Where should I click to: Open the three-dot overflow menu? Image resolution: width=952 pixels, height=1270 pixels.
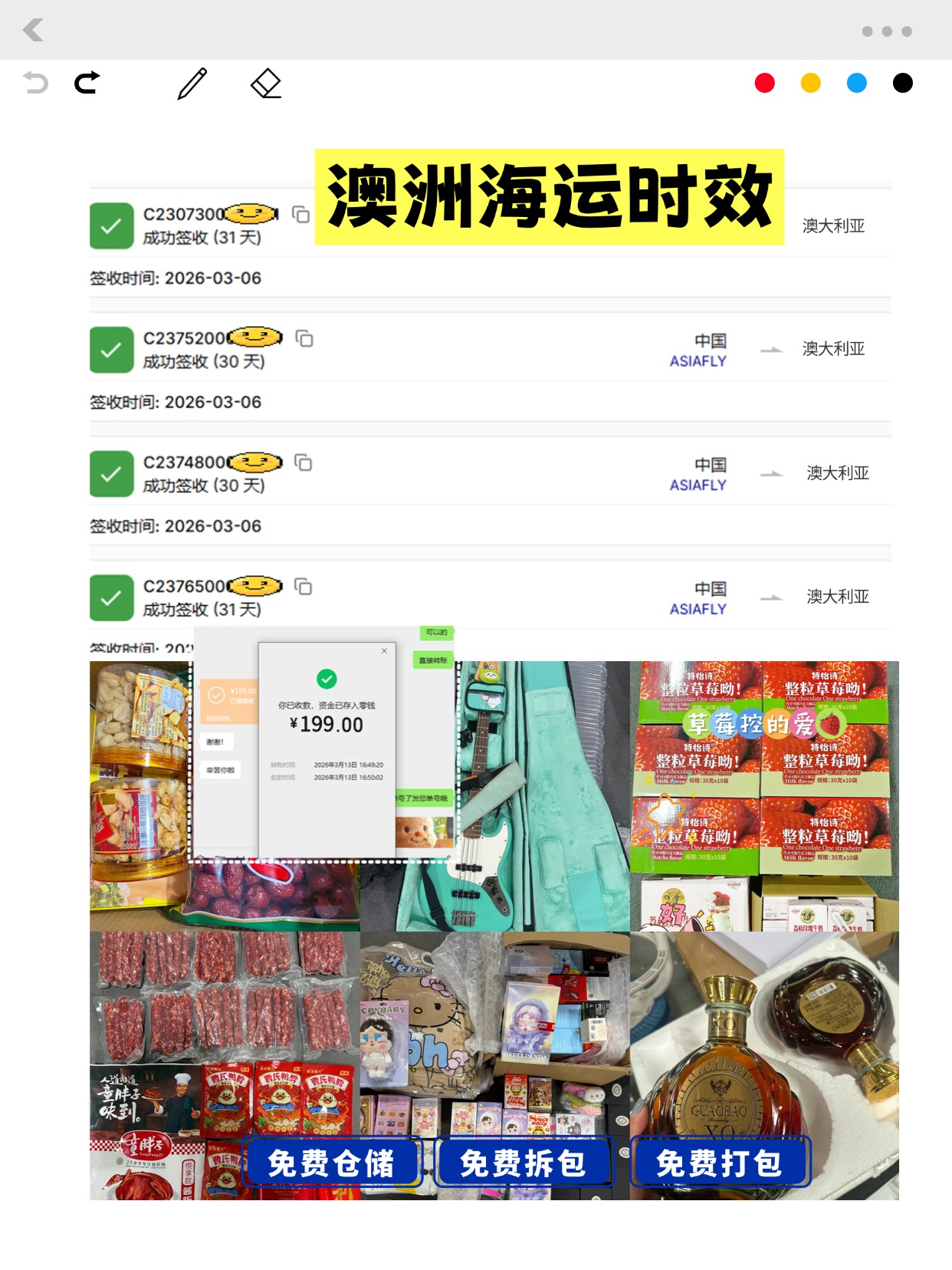point(887,31)
